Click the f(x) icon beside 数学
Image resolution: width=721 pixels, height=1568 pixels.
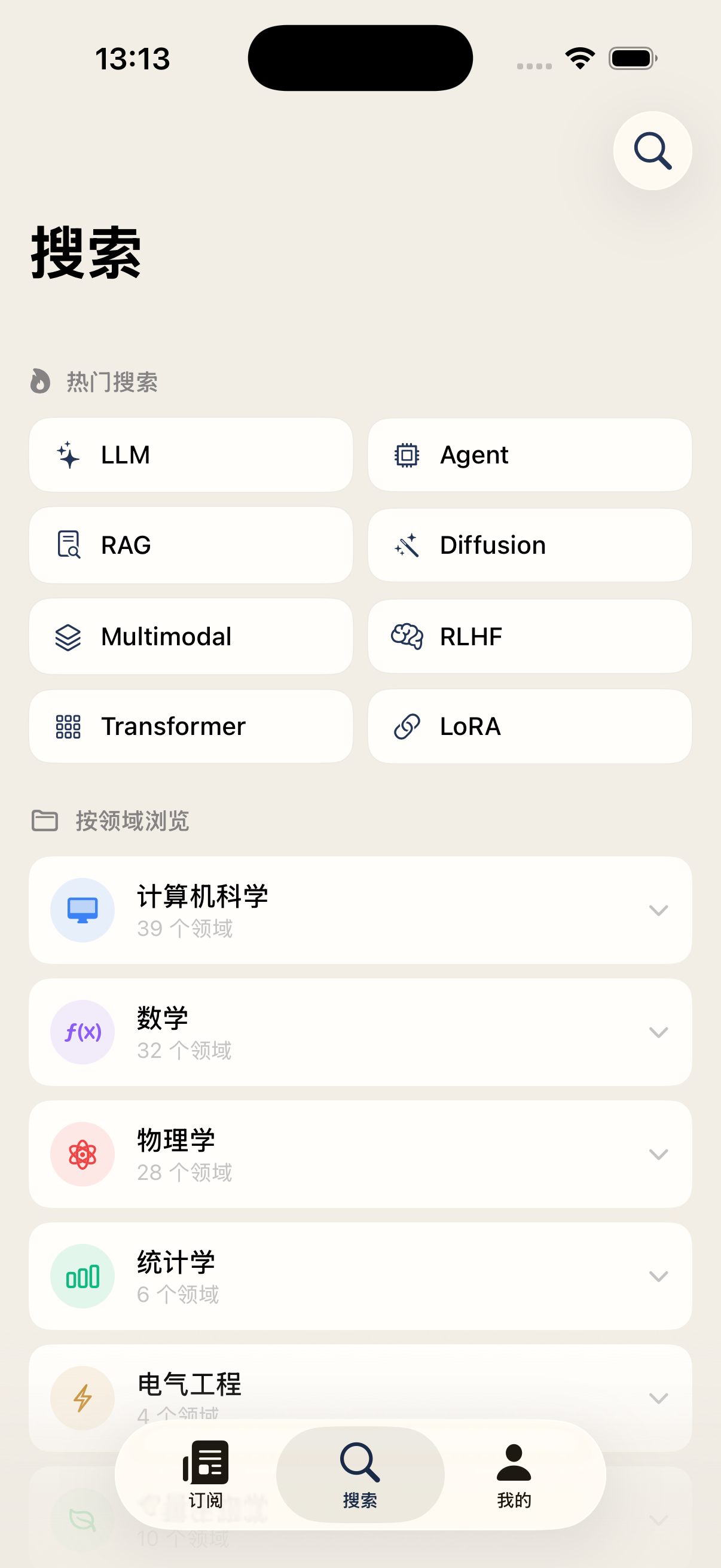coord(82,1032)
